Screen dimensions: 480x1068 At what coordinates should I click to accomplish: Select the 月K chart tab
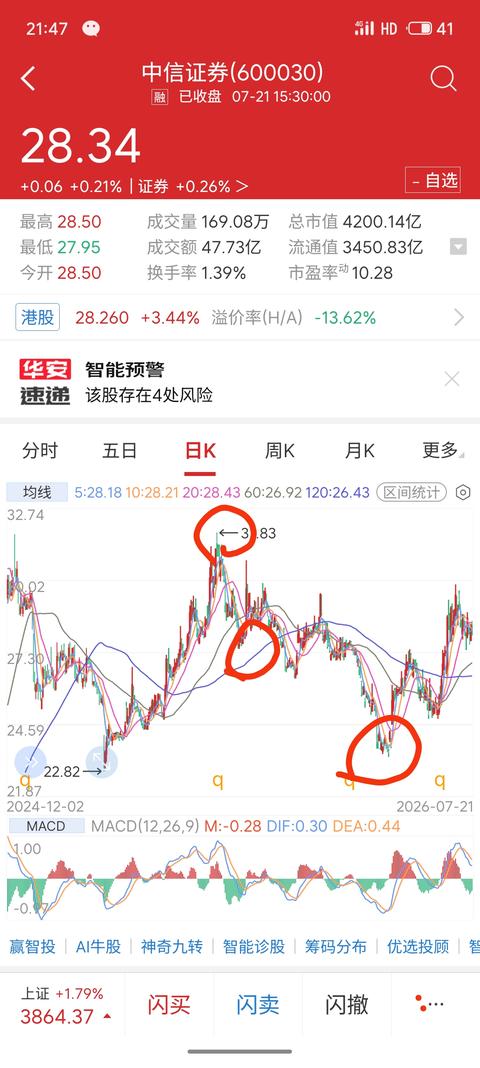tap(360, 451)
